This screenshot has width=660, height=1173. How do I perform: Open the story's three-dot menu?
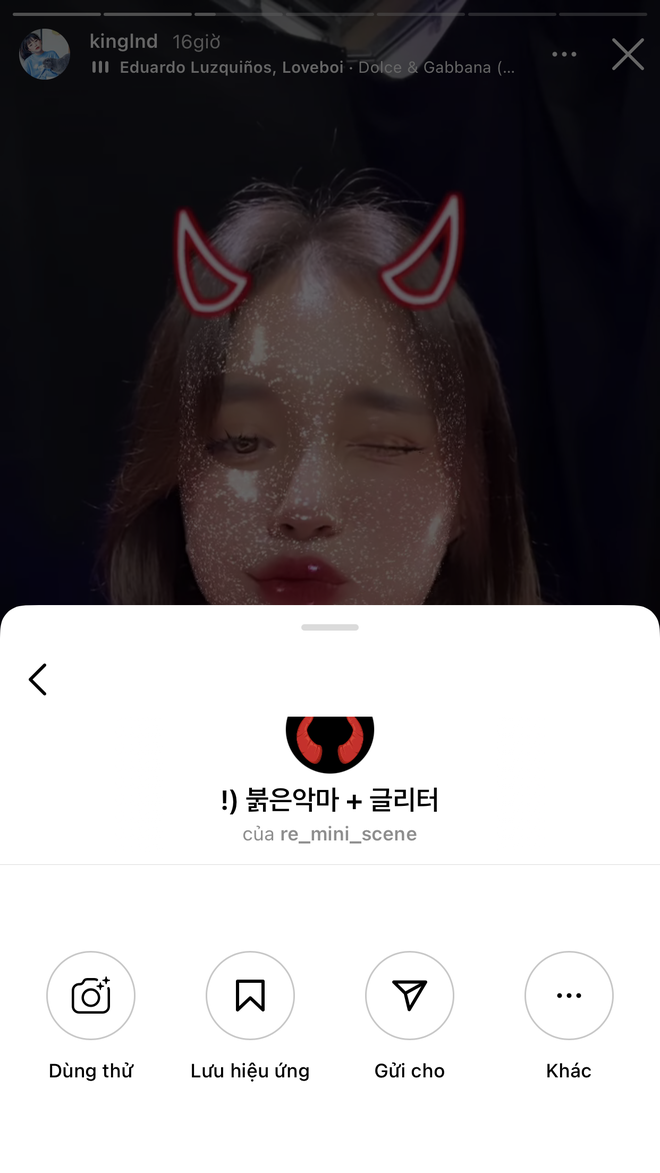563,55
